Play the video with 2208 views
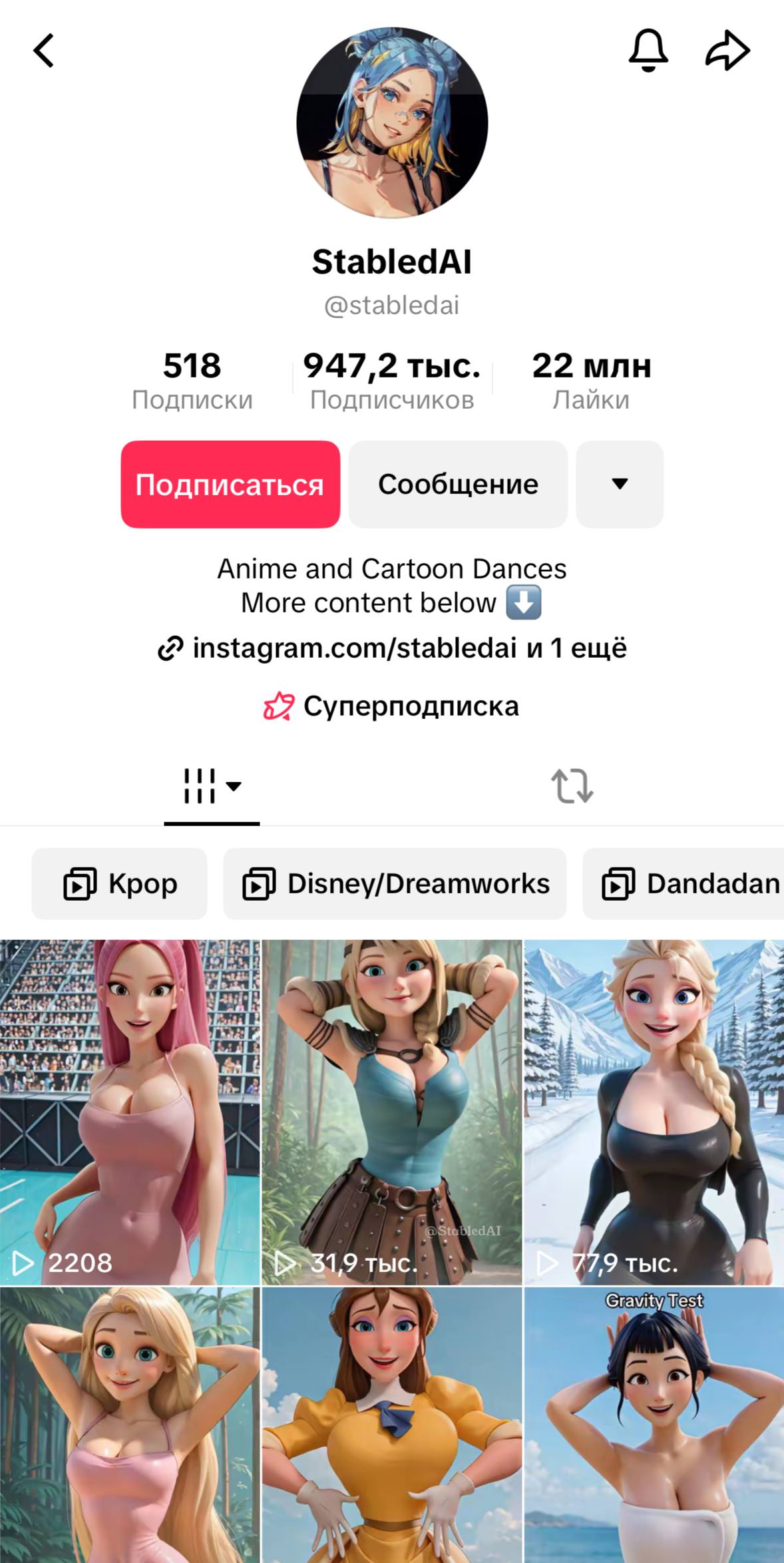784x1563 pixels. click(130, 1112)
